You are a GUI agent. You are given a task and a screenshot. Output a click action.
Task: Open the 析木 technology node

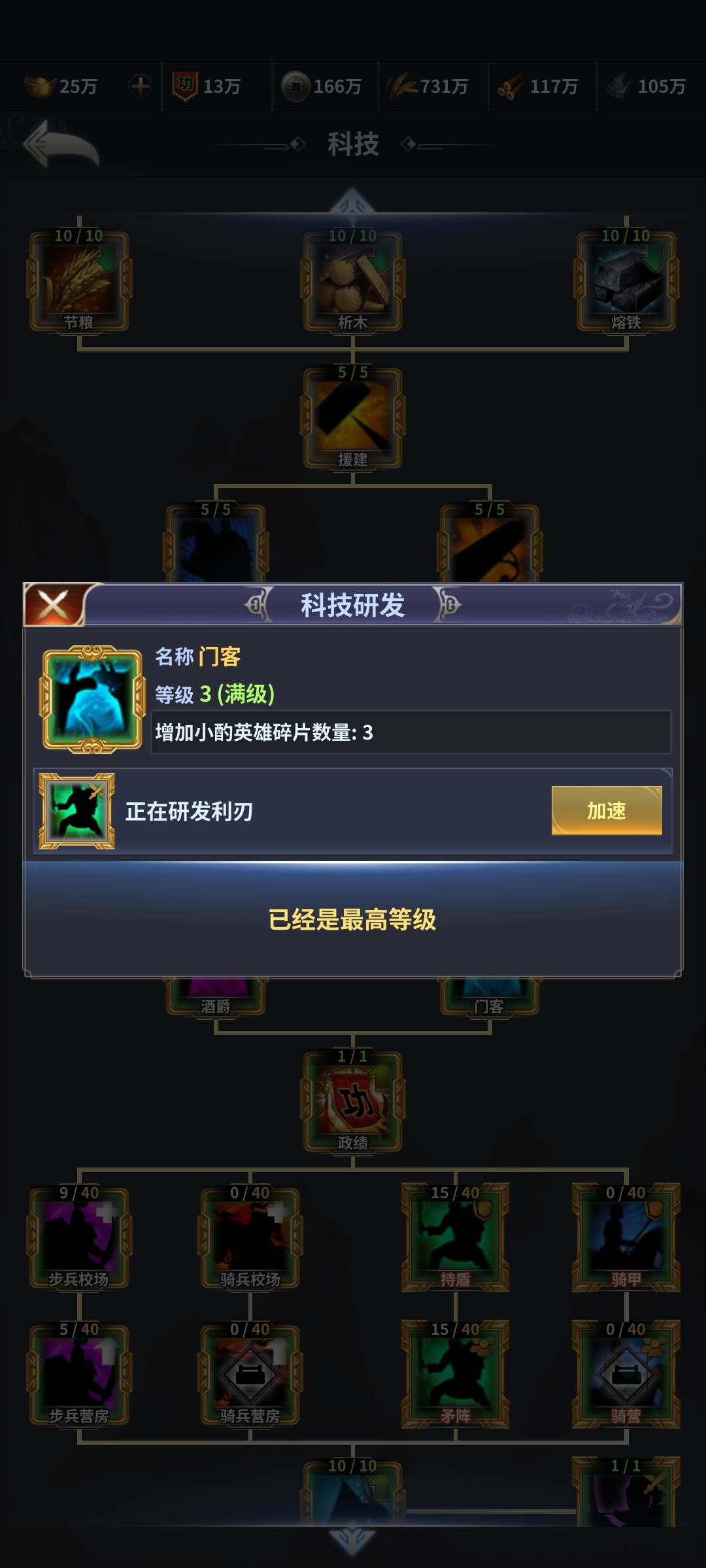tap(352, 281)
